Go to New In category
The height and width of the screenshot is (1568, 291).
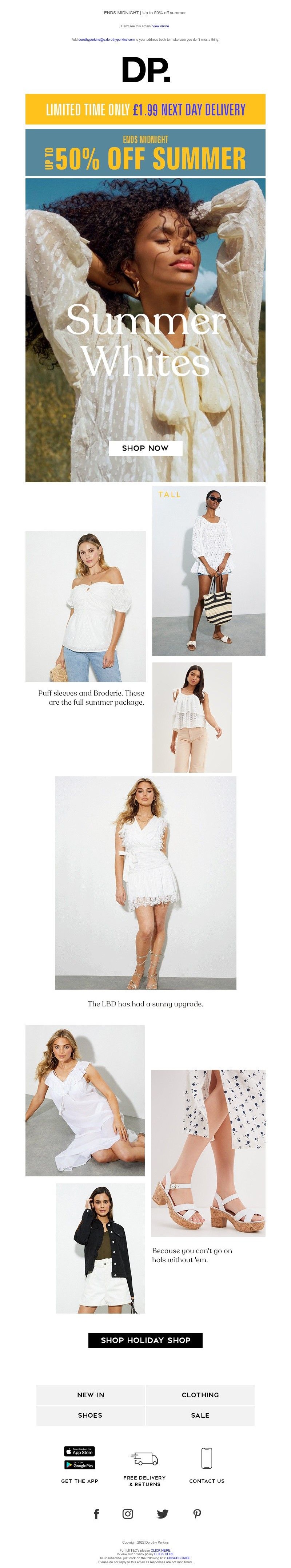91,1394
